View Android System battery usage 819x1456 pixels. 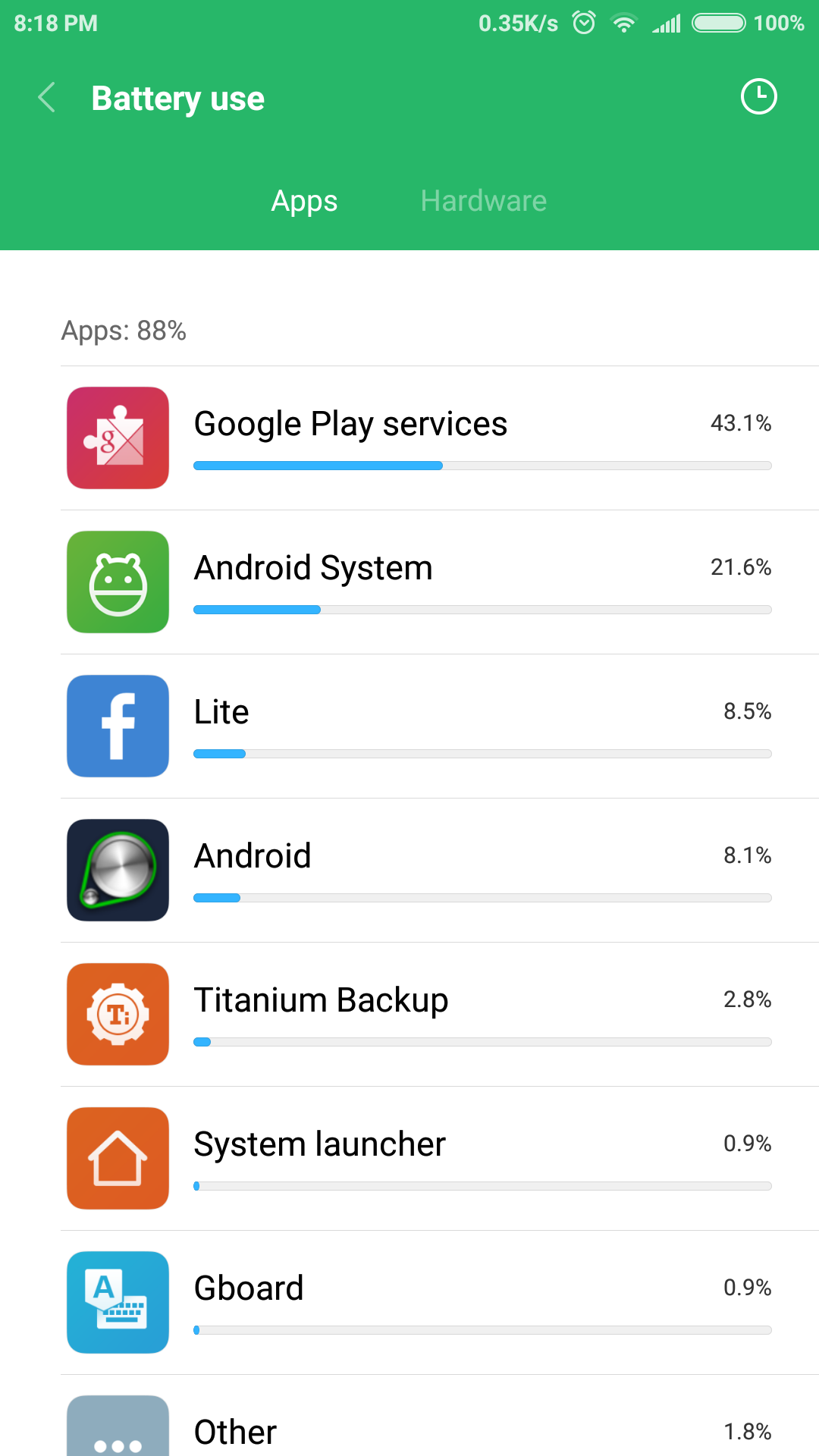(x=425, y=582)
